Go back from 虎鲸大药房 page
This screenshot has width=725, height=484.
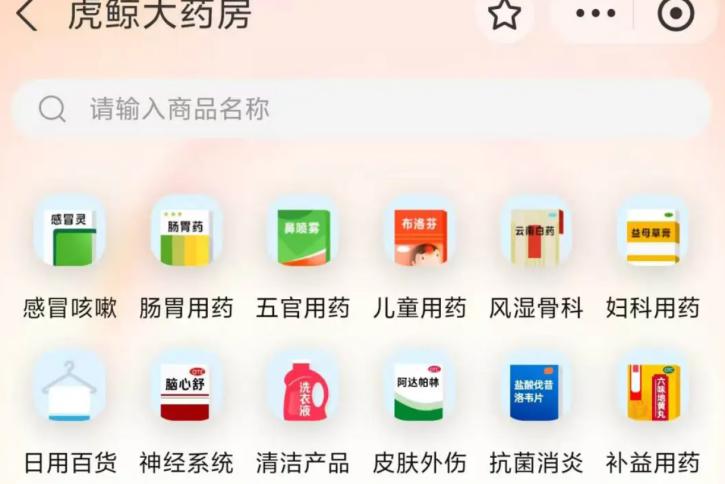coord(27,15)
